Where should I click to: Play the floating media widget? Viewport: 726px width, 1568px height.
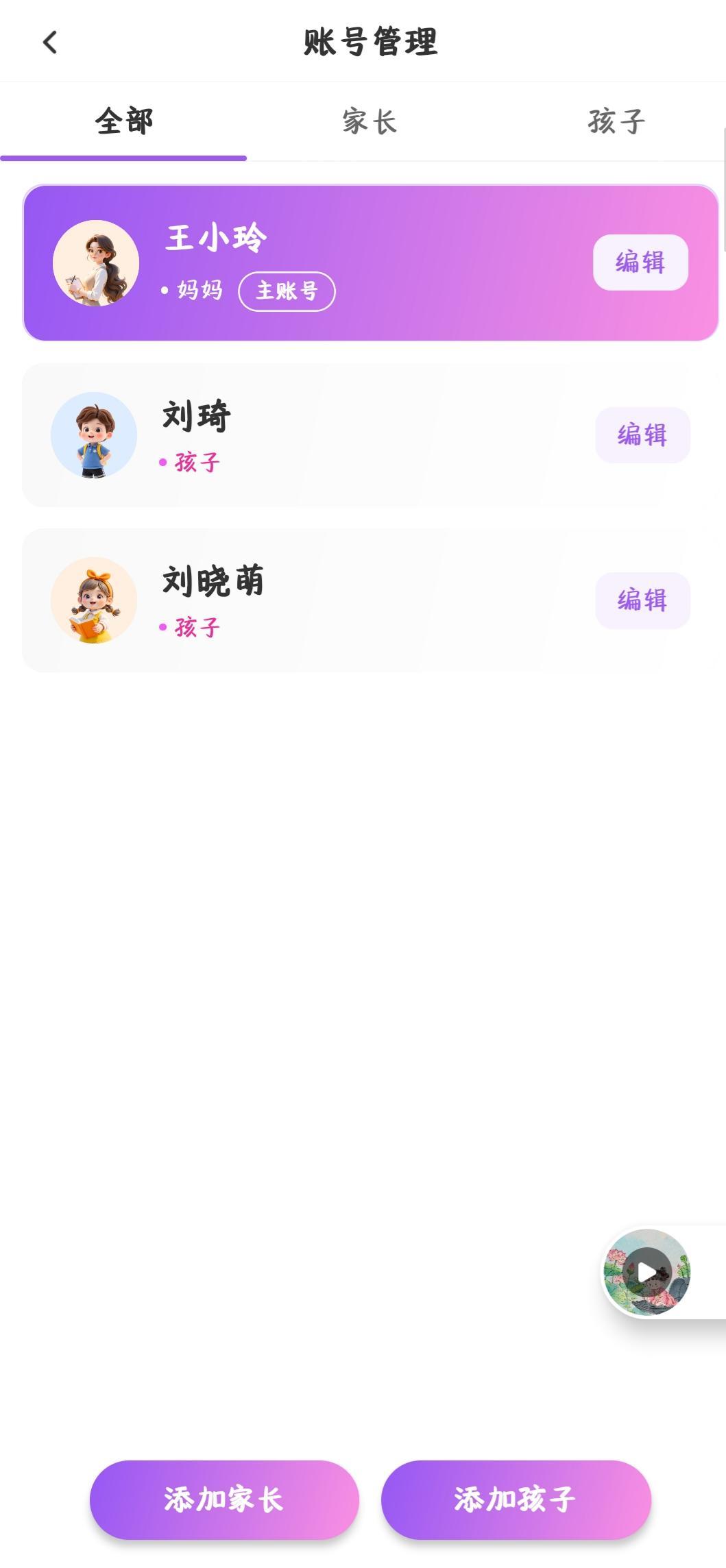point(646,1272)
